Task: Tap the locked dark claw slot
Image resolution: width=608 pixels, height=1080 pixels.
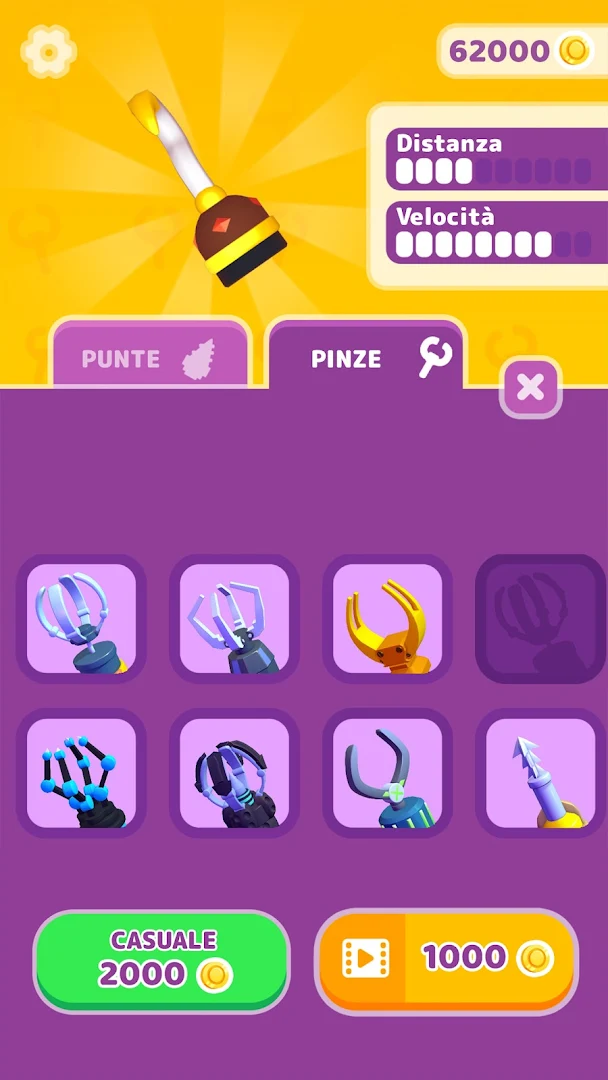Action: [x=540, y=619]
